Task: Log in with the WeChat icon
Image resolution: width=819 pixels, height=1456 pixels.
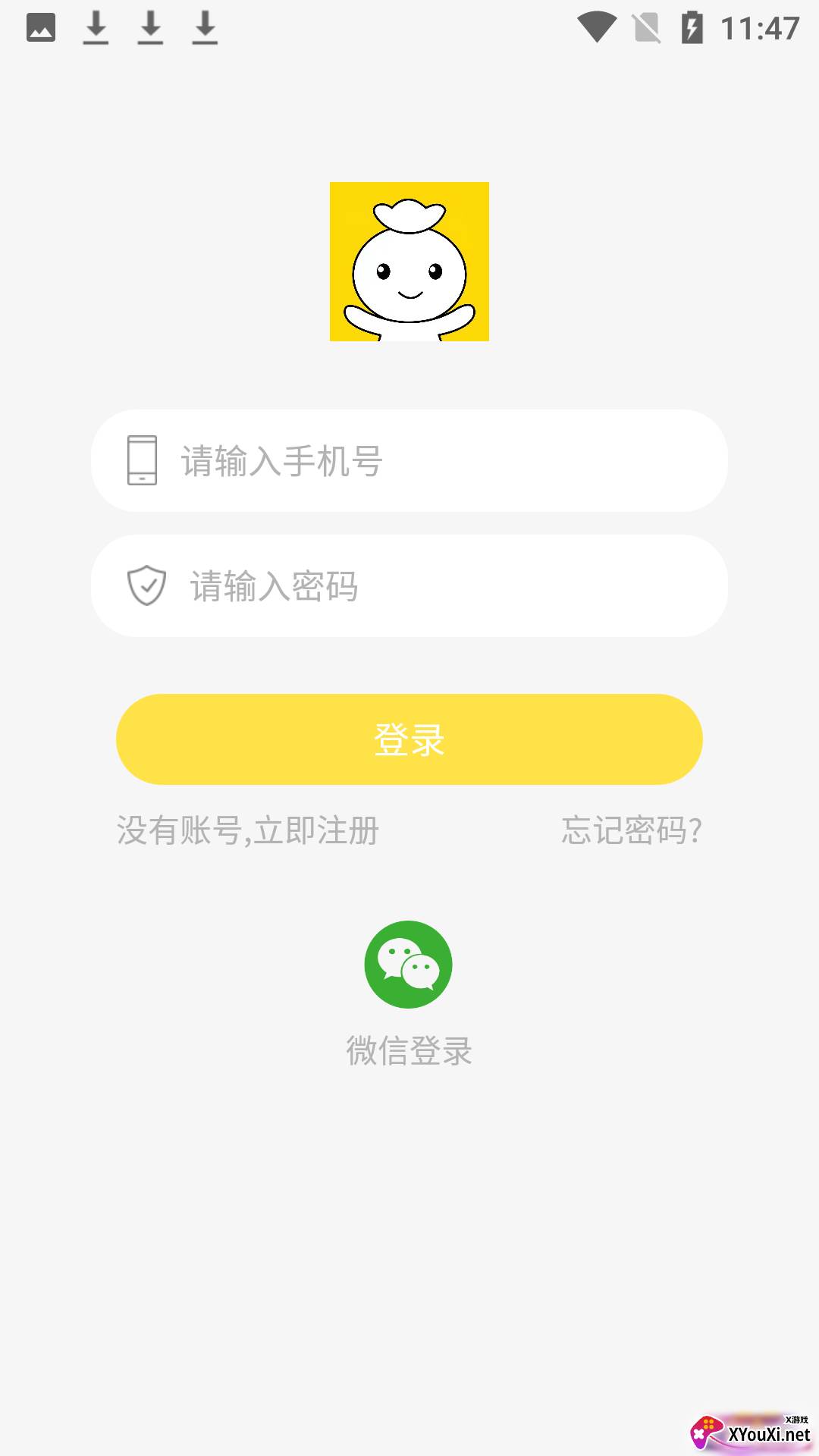Action: [409, 965]
